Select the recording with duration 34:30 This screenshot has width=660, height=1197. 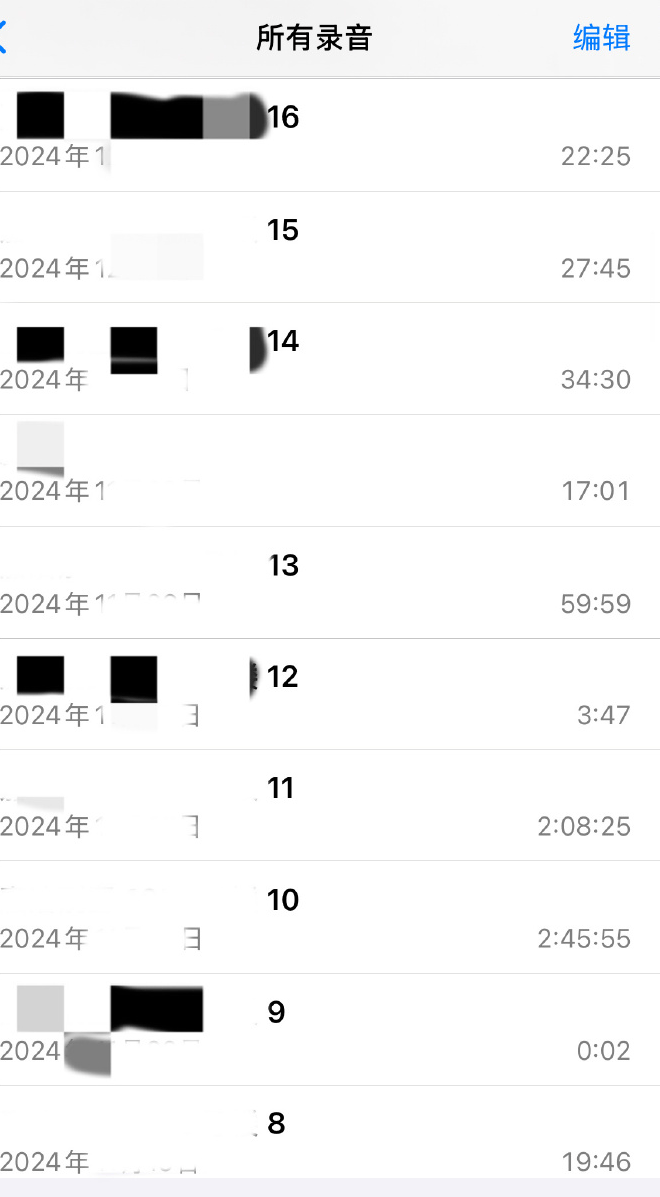click(330, 360)
